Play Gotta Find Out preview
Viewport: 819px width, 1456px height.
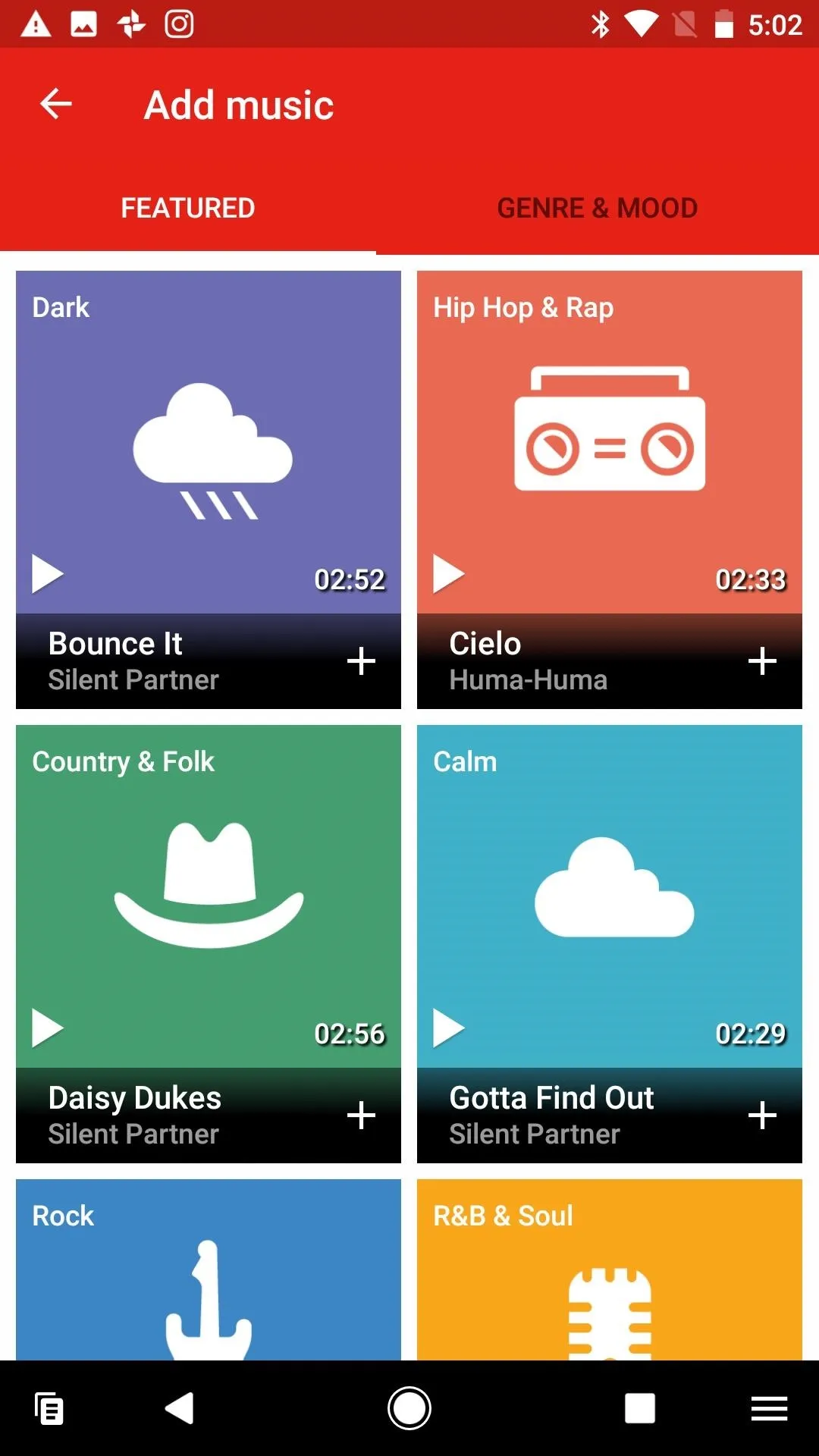[x=449, y=1028]
